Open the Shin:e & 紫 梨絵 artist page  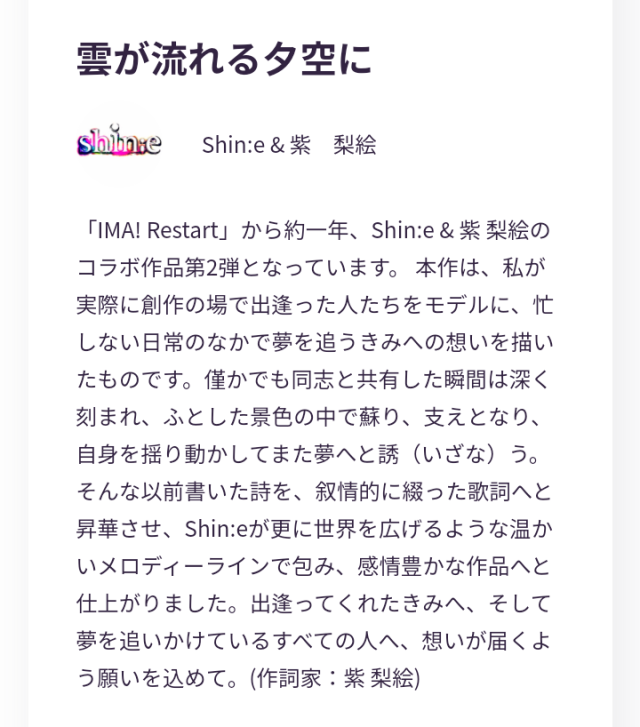click(288, 144)
